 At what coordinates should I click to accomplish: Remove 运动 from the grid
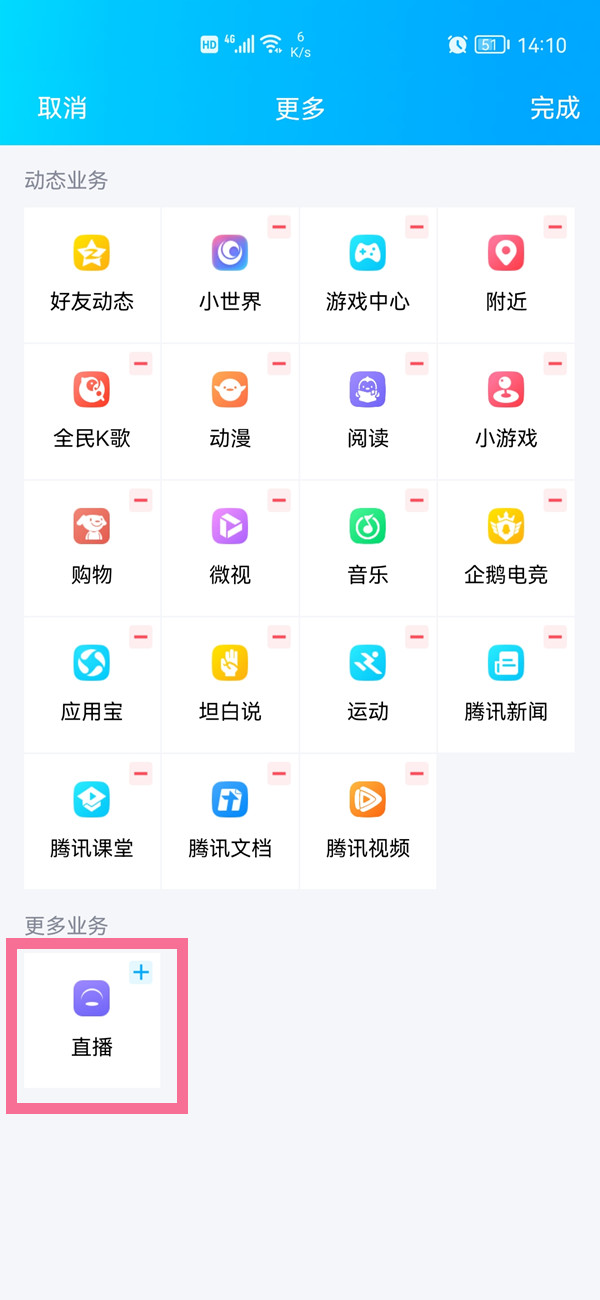(x=417, y=636)
